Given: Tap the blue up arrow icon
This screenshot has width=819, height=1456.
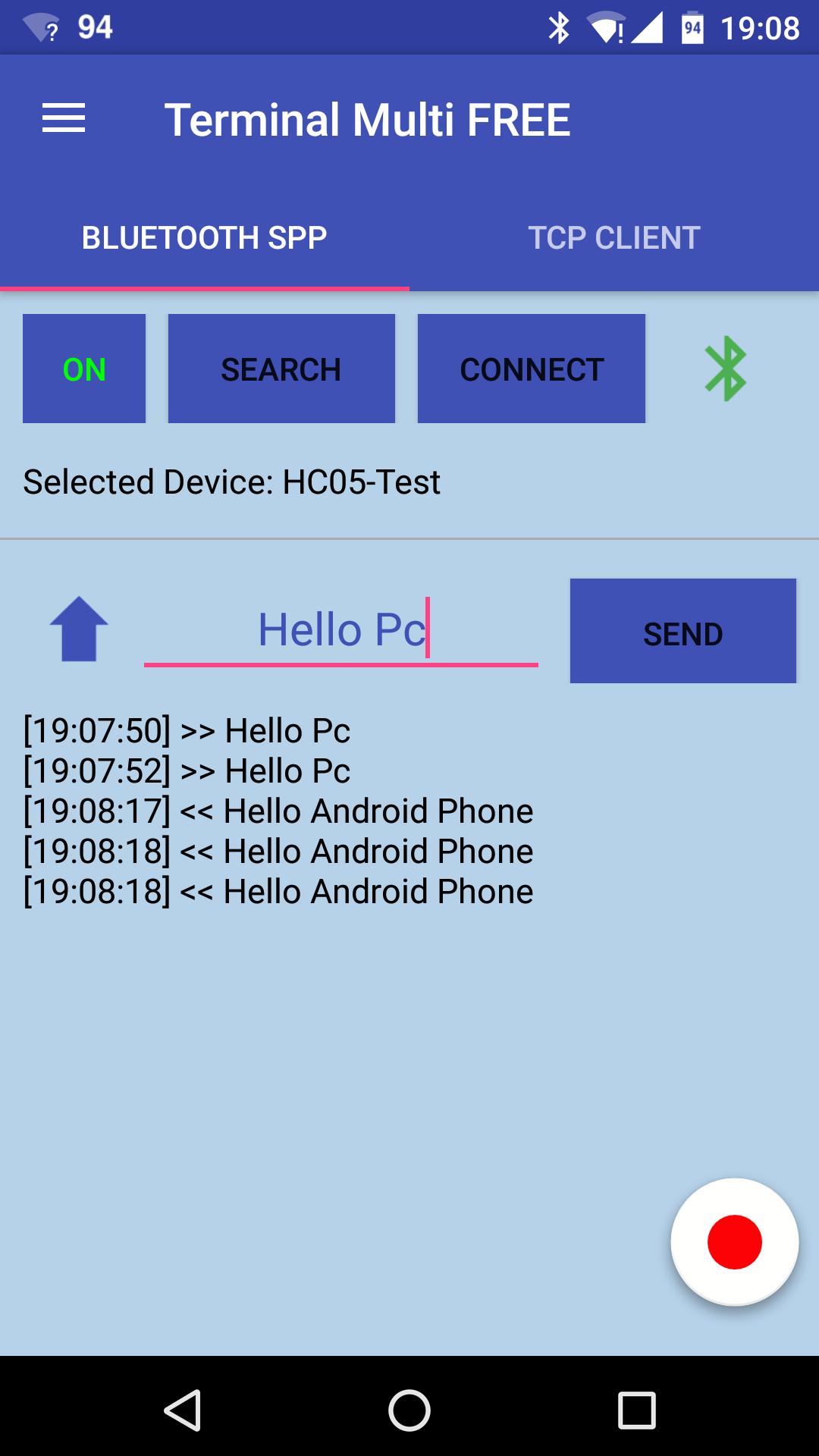Looking at the screenshot, I should [79, 629].
